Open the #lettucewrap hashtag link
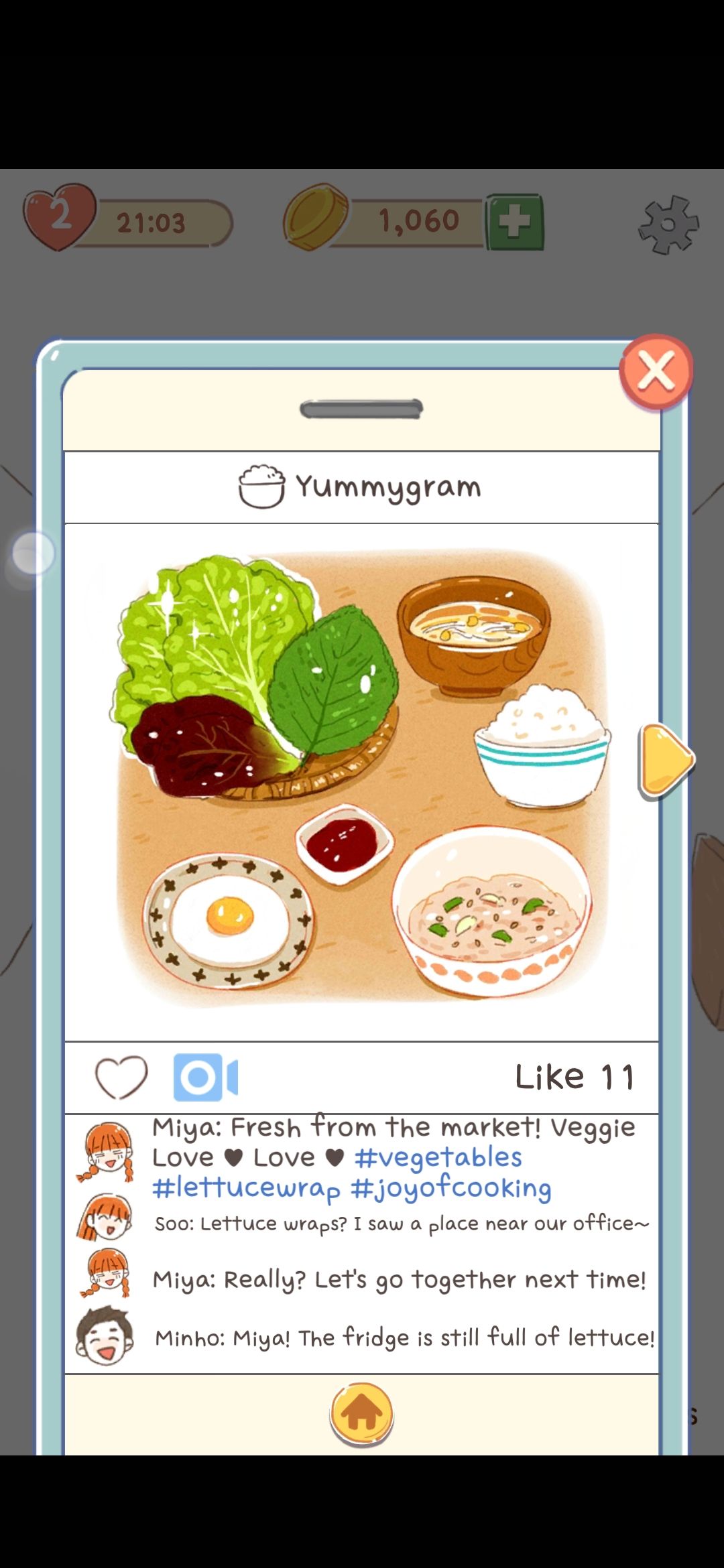This screenshot has height=1568, width=724. click(x=248, y=1185)
